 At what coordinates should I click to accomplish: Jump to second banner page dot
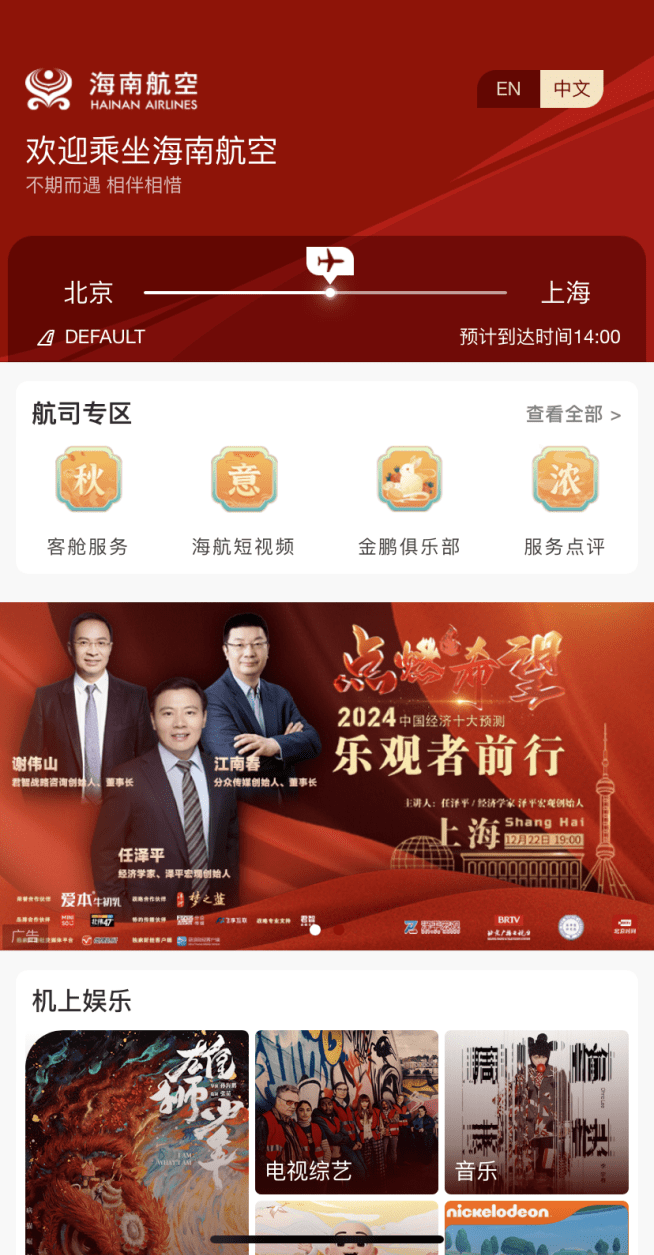[339, 930]
